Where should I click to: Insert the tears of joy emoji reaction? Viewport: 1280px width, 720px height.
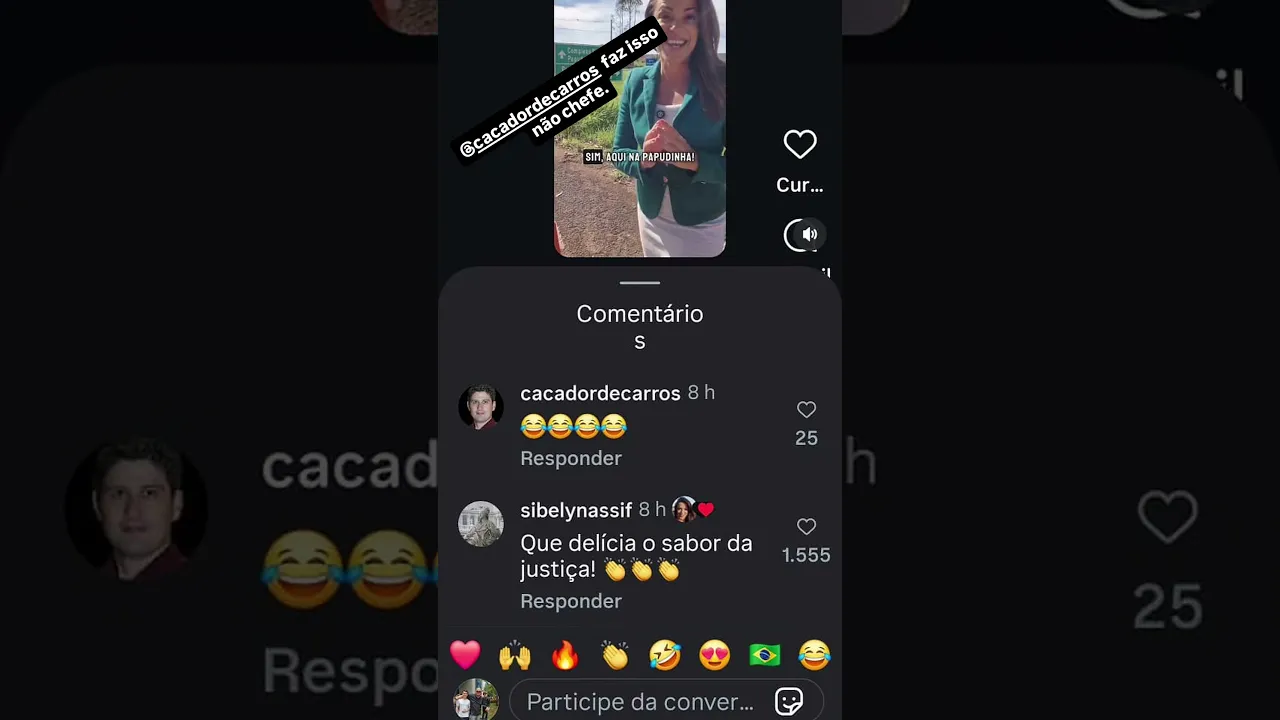point(815,656)
